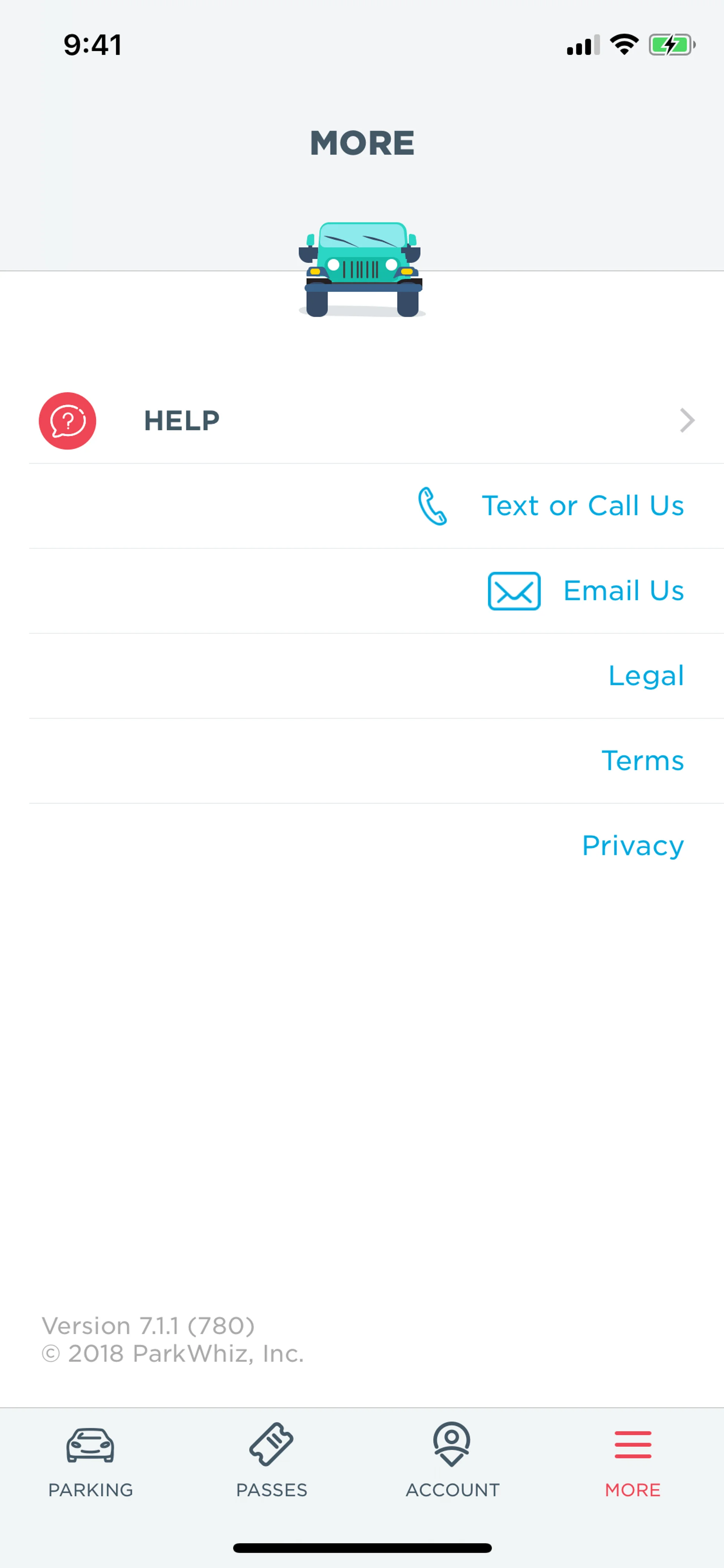
Task: Tap the Text or Call Us option
Action: pos(582,506)
